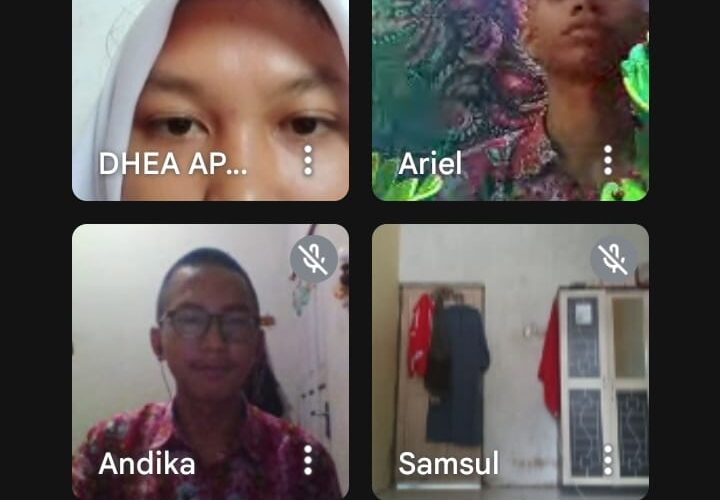Screen dimensions: 720x500
Task: Select Samsul's video tile
Action: (510, 360)
